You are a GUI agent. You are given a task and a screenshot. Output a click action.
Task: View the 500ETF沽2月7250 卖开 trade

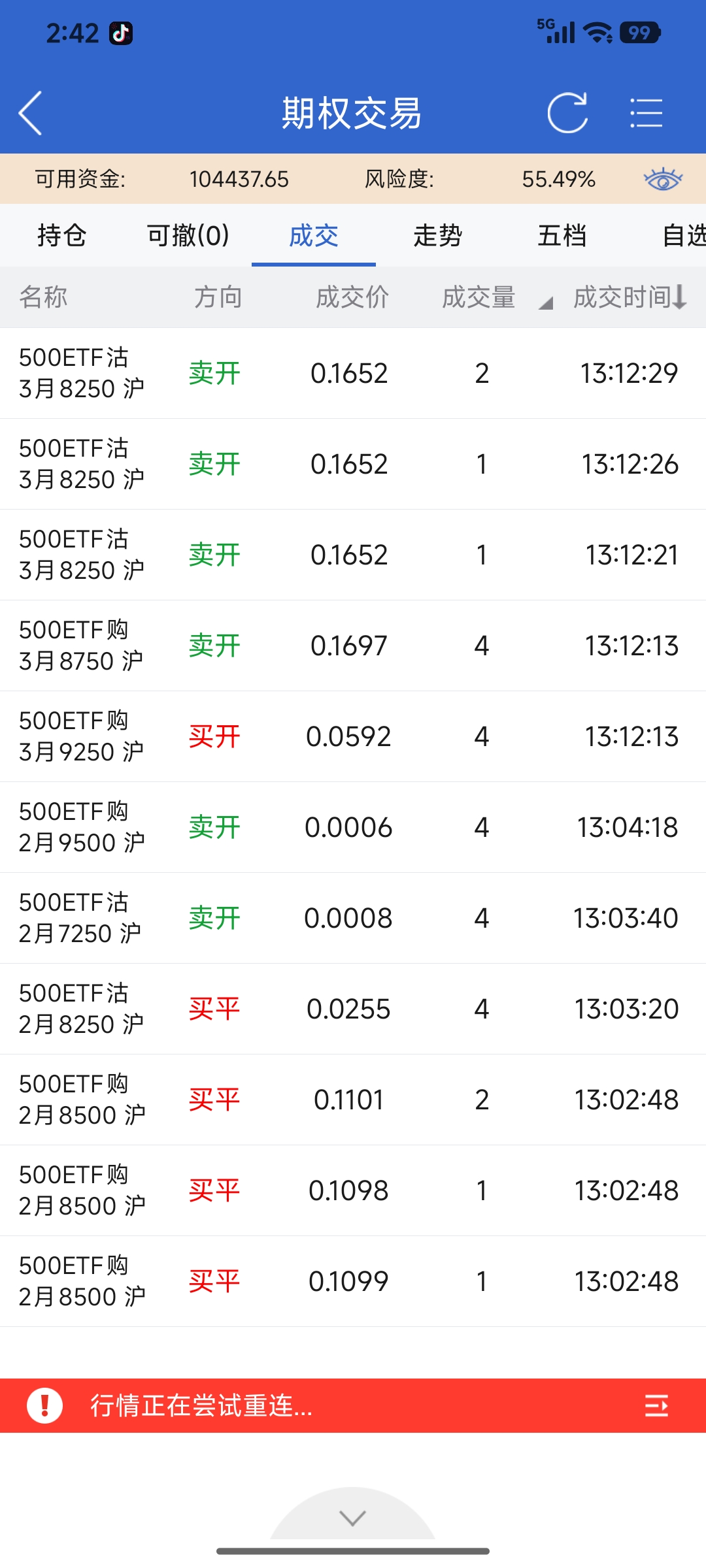click(x=353, y=918)
